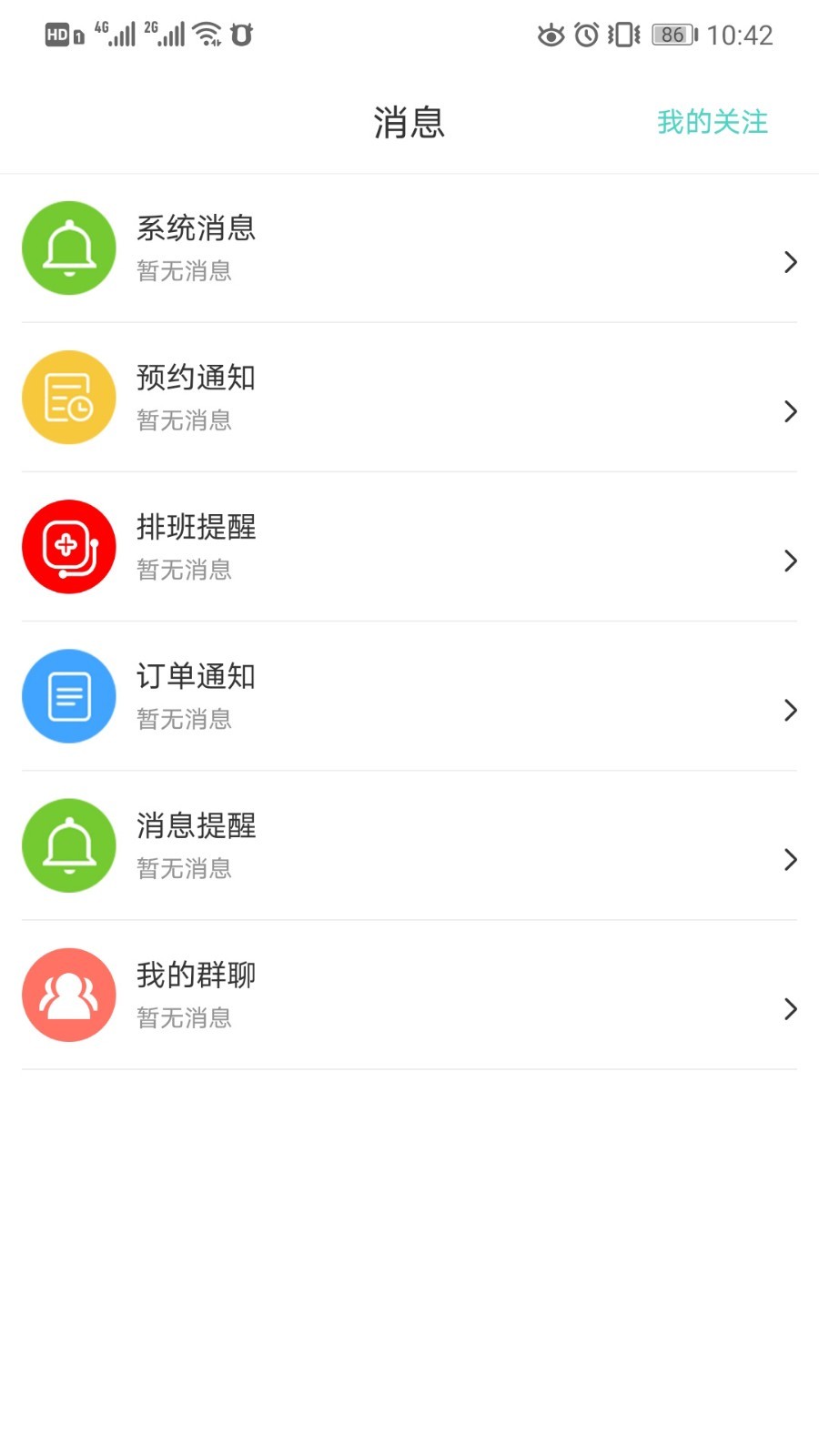819x1456 pixels.
Task: Check 订单通知 messages
Action: [x=409, y=696]
